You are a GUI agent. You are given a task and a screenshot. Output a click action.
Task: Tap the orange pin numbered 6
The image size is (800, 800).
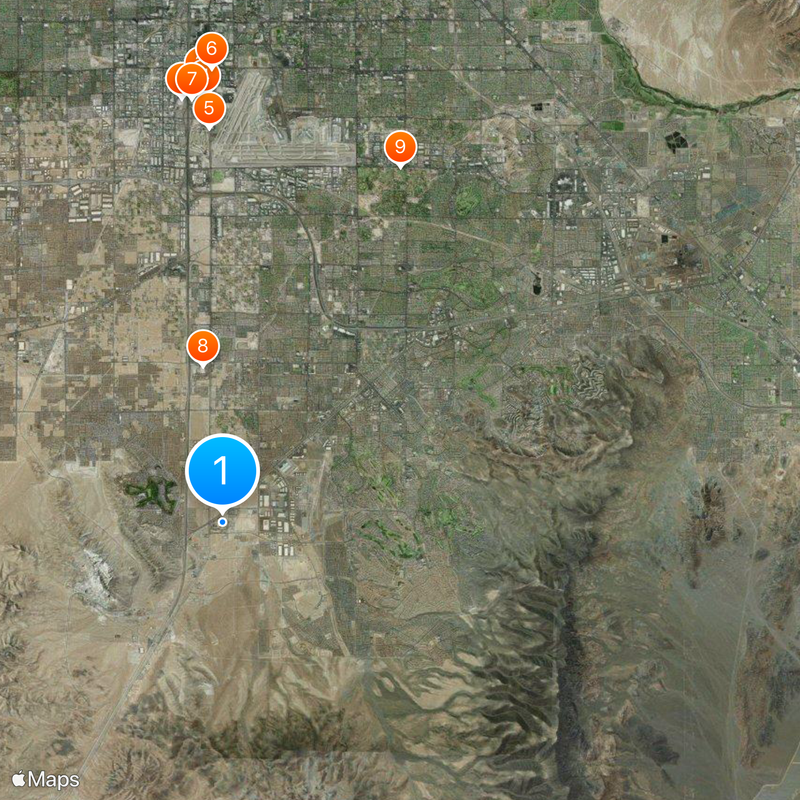tap(210, 47)
